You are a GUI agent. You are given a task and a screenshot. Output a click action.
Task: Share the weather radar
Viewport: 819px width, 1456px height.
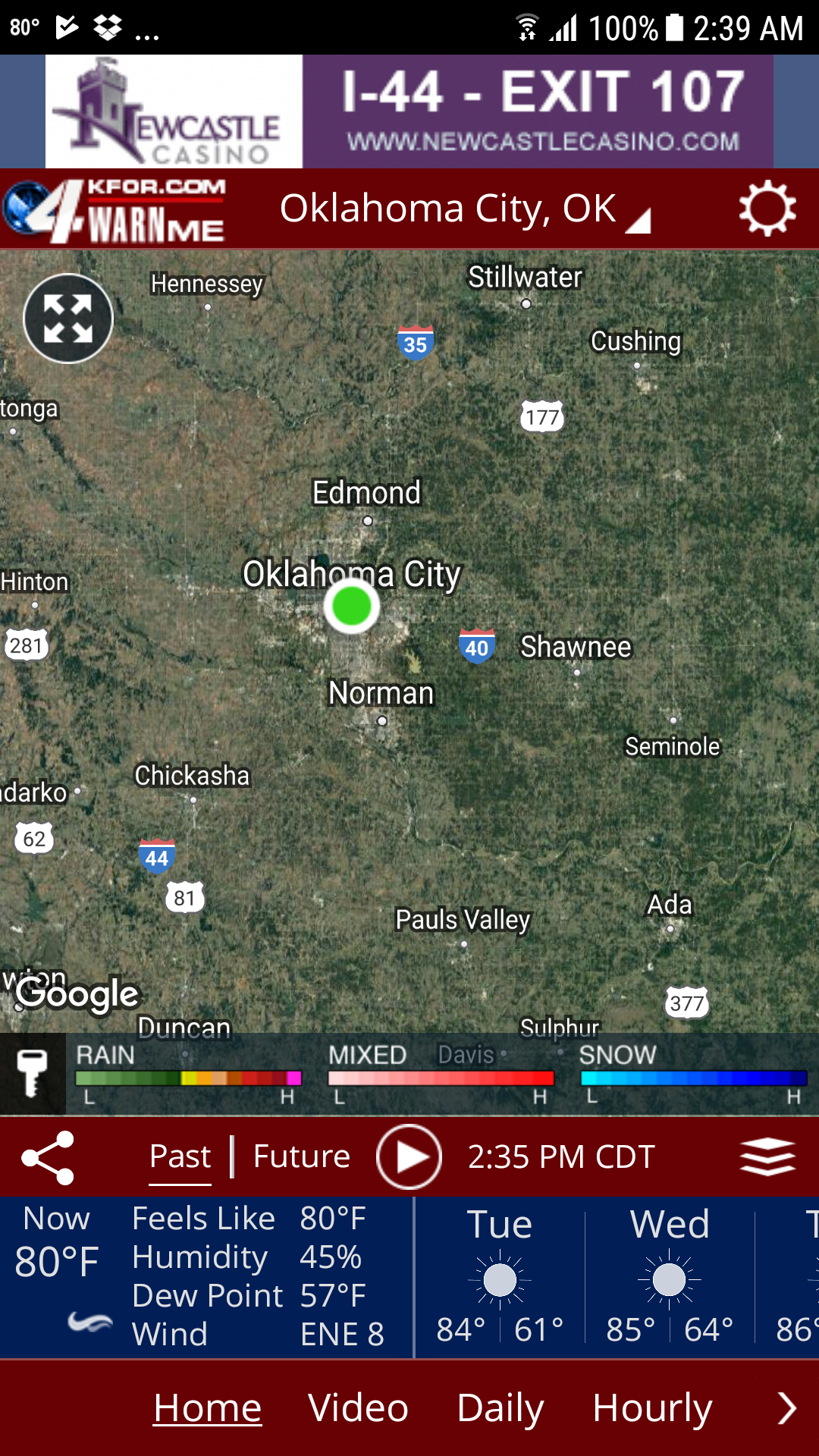48,1157
